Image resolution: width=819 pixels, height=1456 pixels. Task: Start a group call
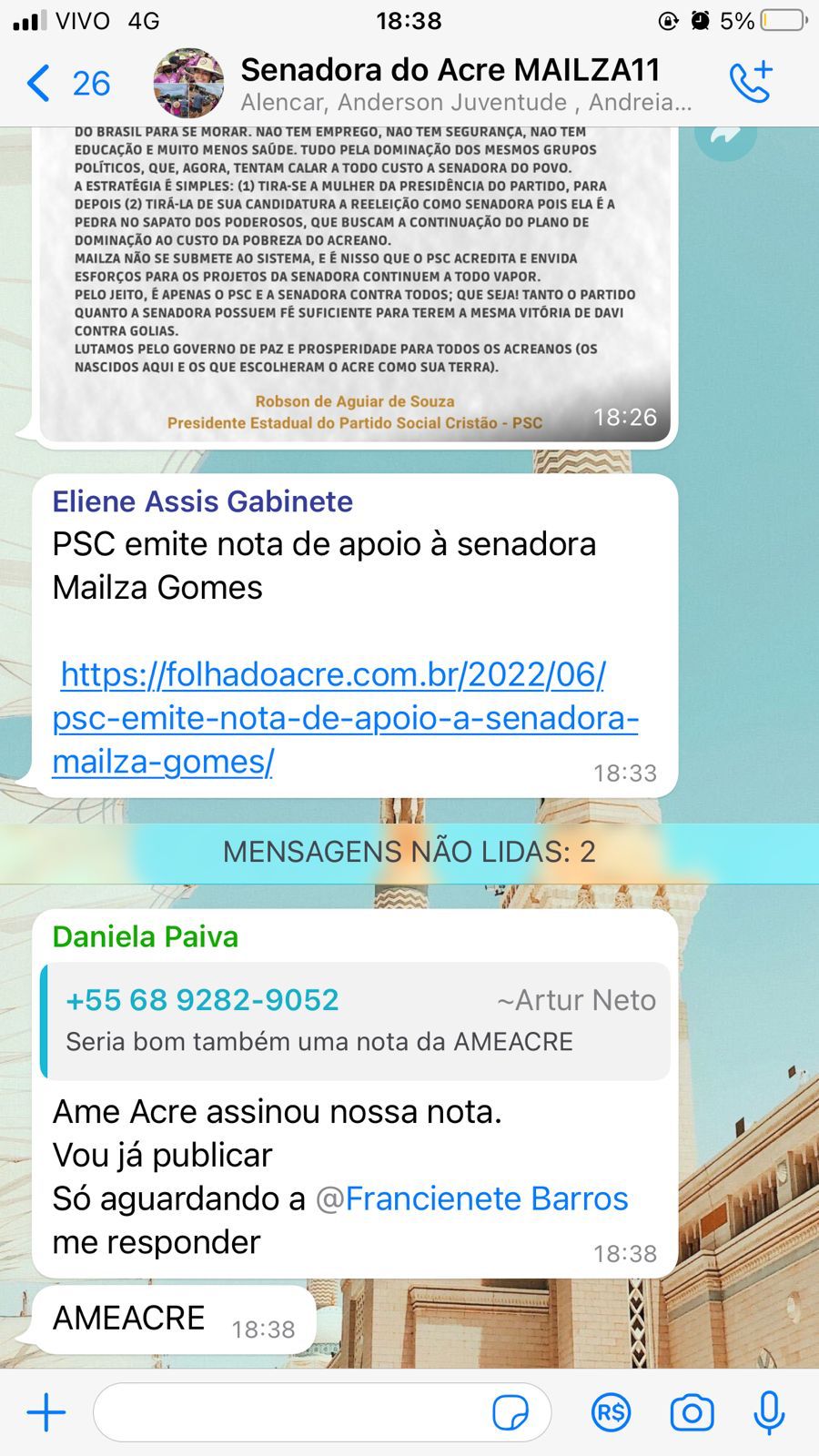click(751, 82)
